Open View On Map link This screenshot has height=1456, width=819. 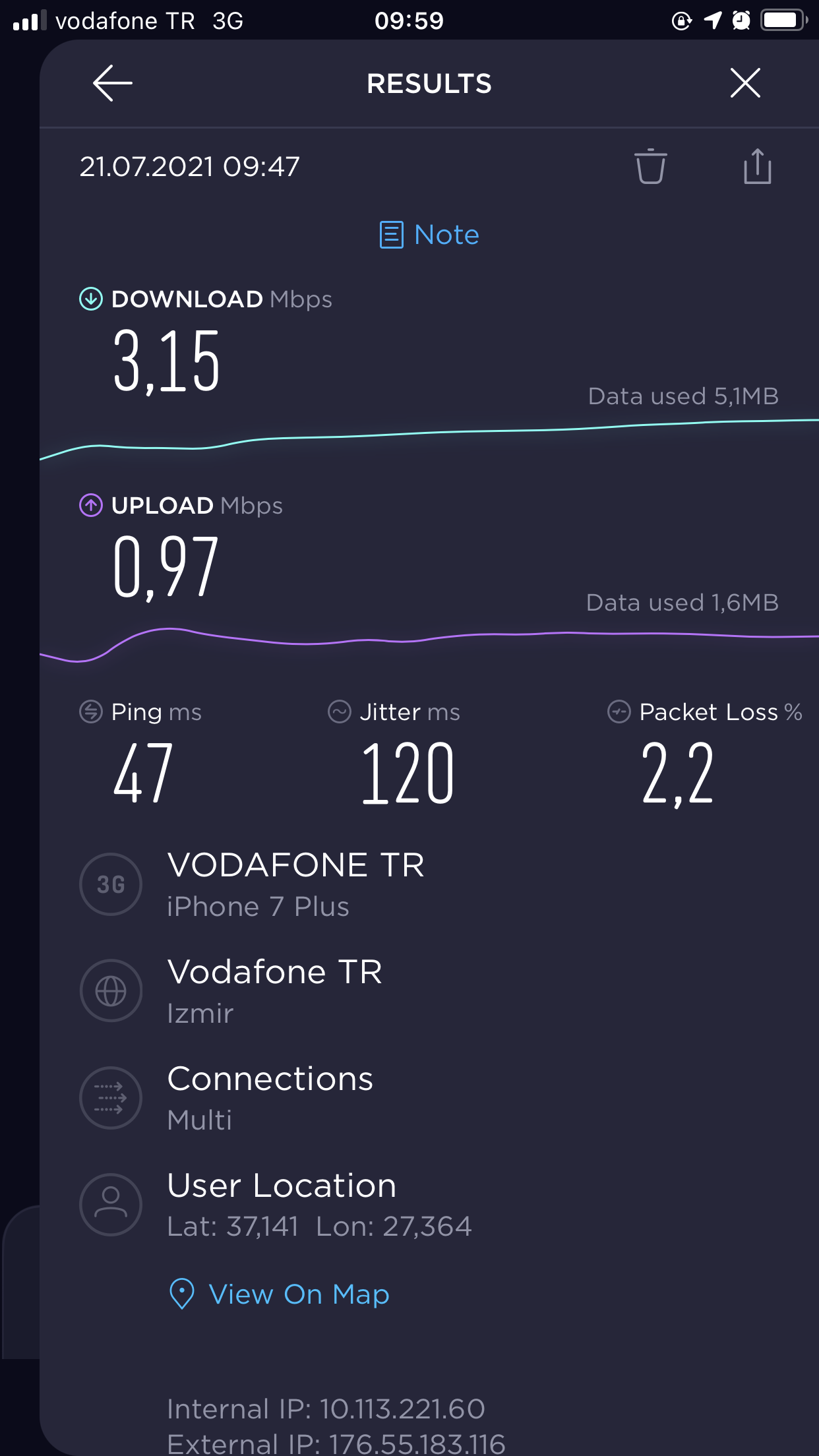coord(280,1294)
